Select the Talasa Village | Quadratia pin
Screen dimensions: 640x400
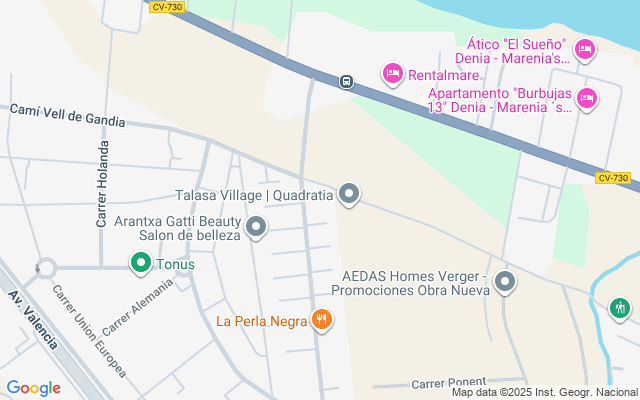pos(349,194)
